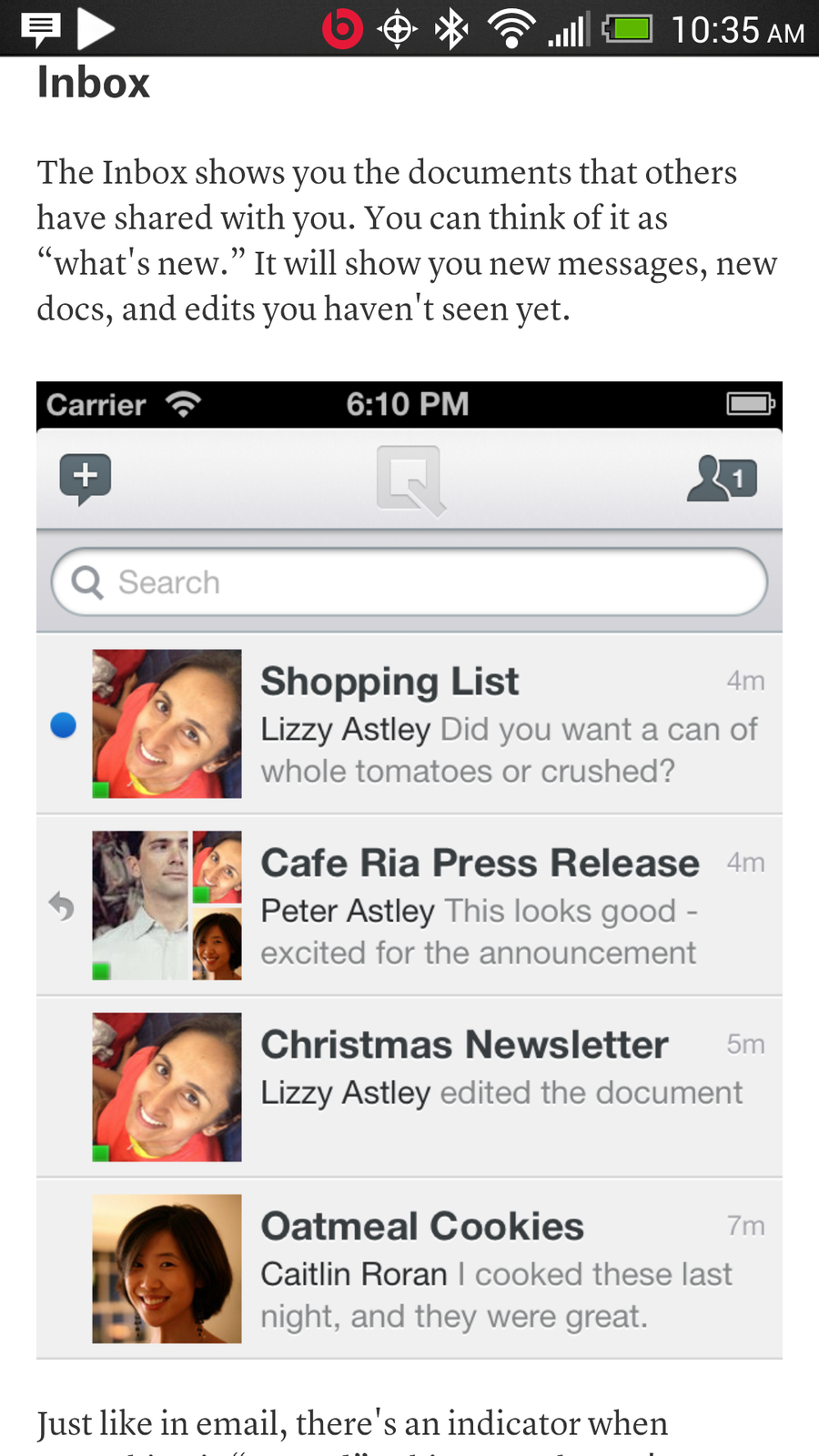Click inside the Search field
The width and height of the screenshot is (819, 1456).
pyautogui.click(x=409, y=582)
